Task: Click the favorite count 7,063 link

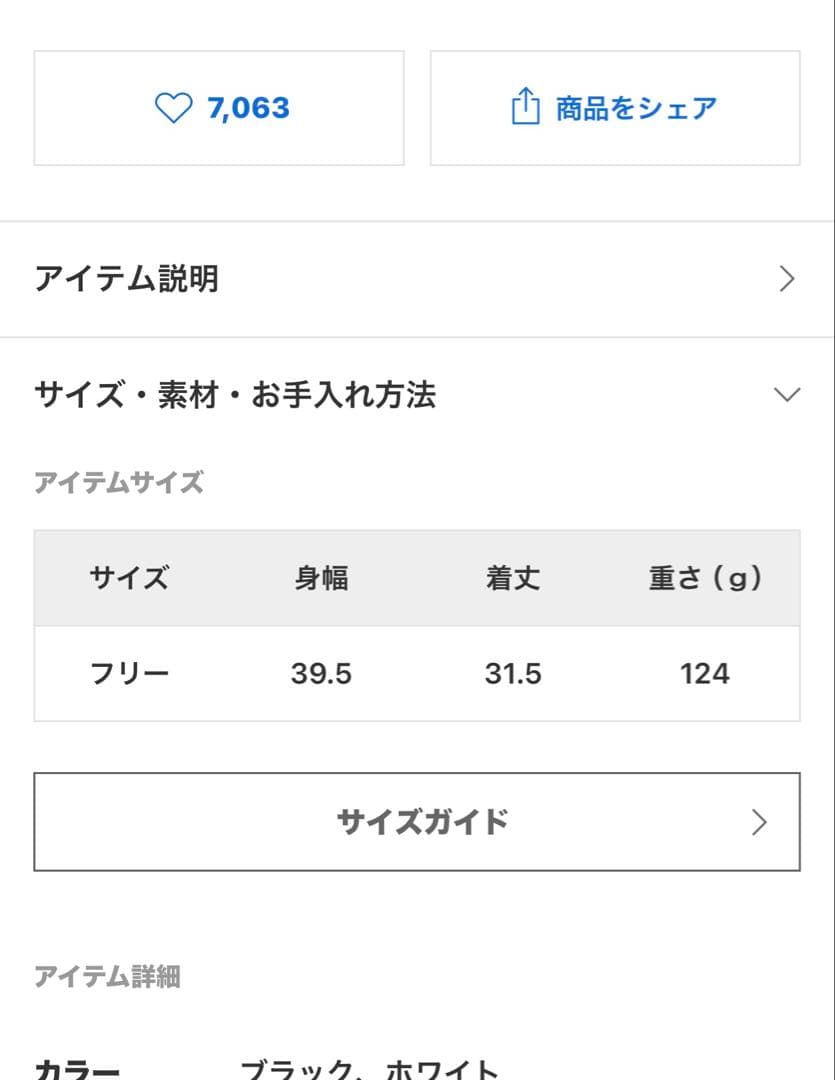Action: click(x=250, y=108)
